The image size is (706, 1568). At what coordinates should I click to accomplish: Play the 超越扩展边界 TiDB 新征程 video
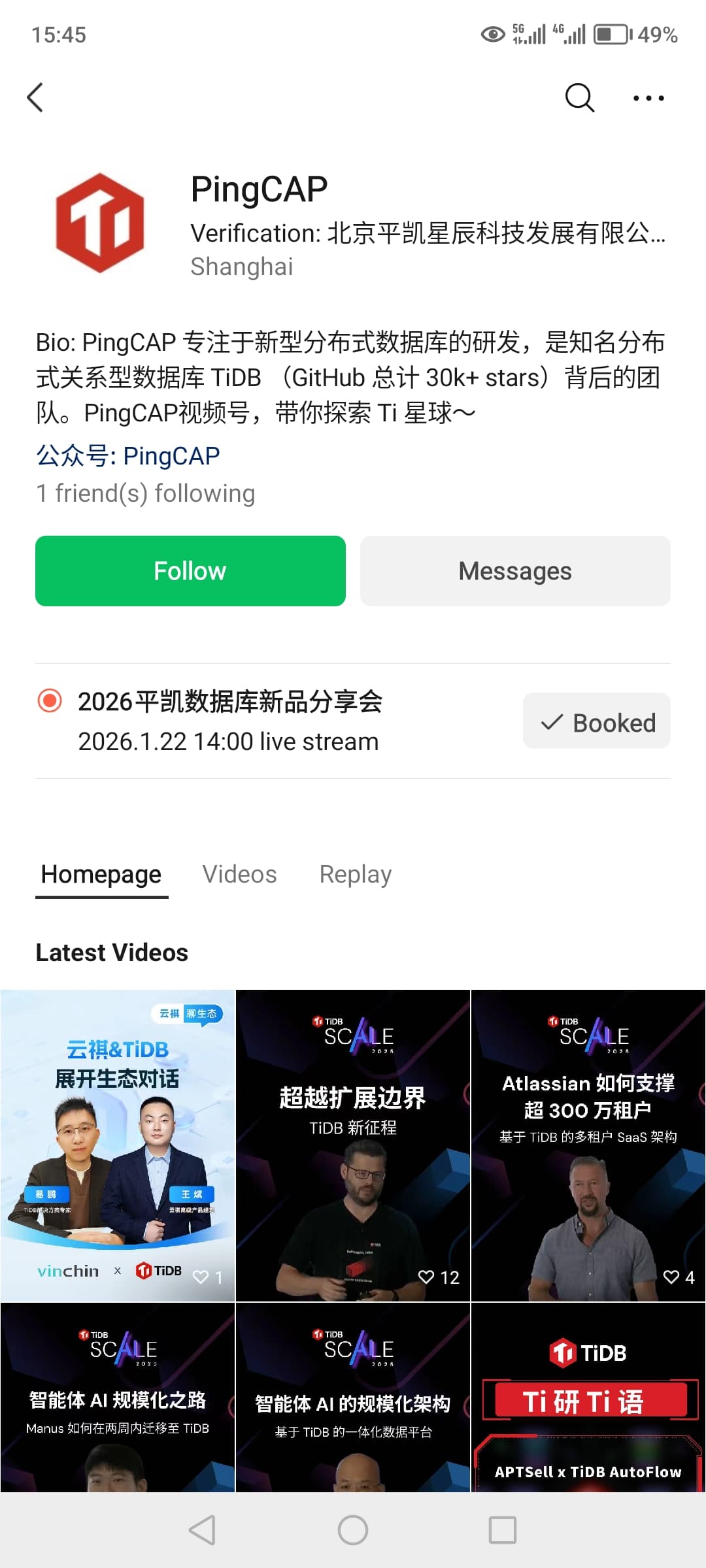pyautogui.click(x=353, y=1145)
